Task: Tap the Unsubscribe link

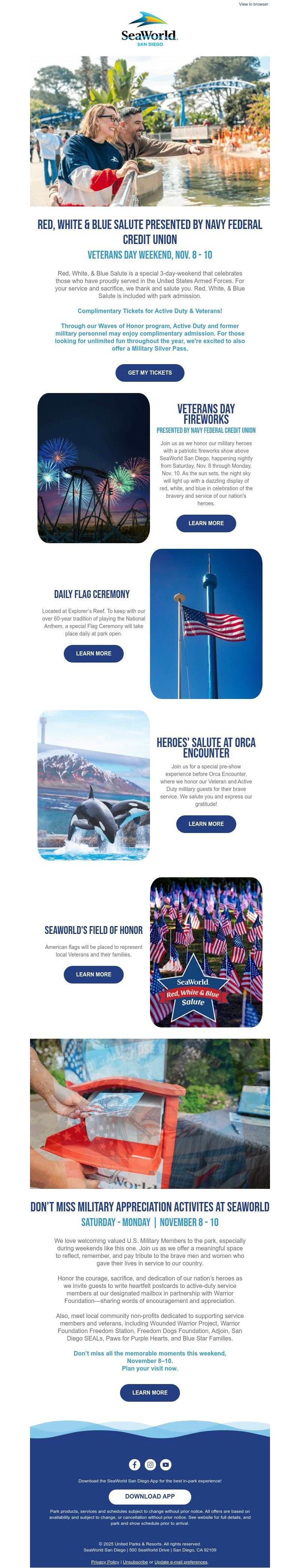Action: point(135,1561)
